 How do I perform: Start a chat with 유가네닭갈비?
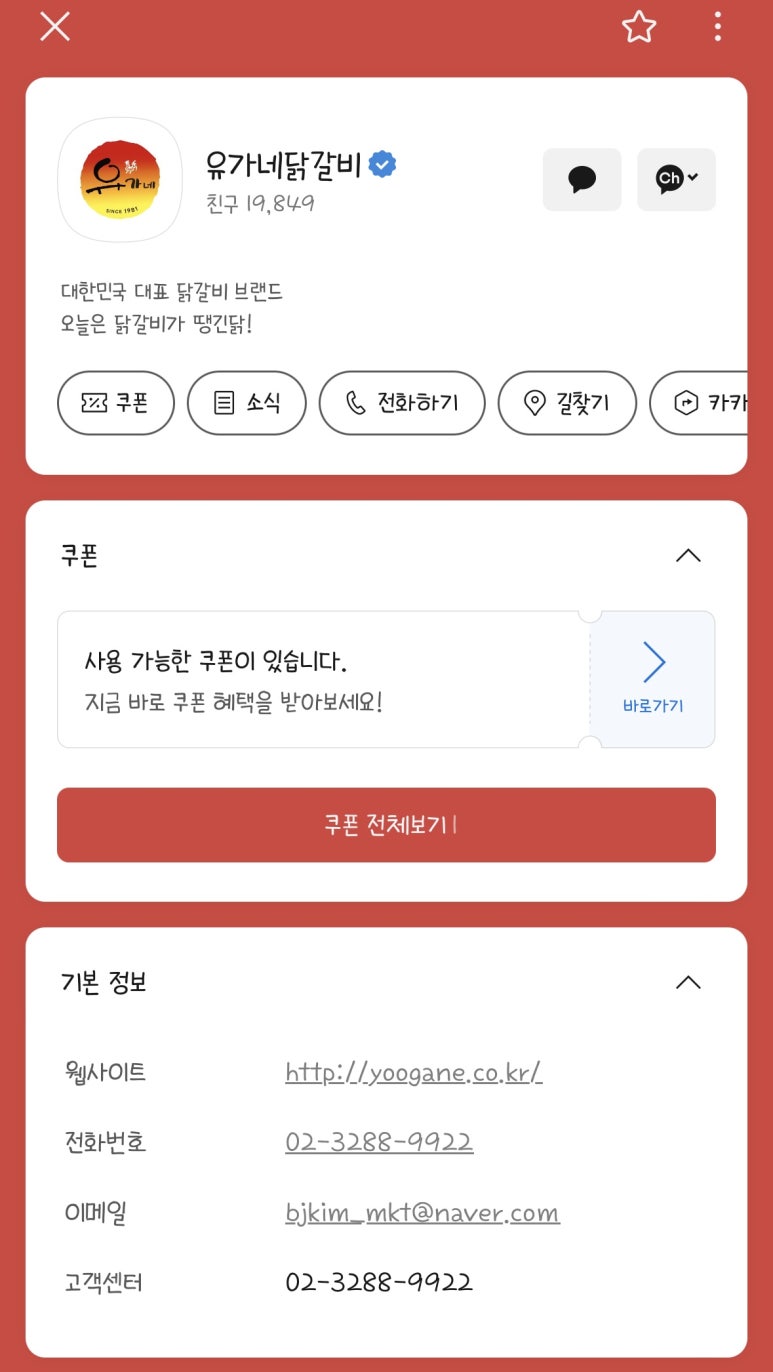point(582,180)
